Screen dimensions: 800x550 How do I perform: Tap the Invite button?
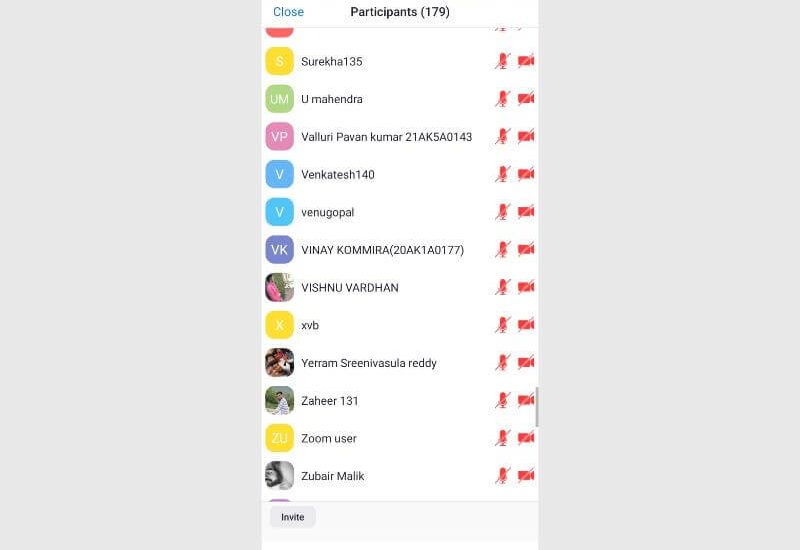click(x=292, y=517)
